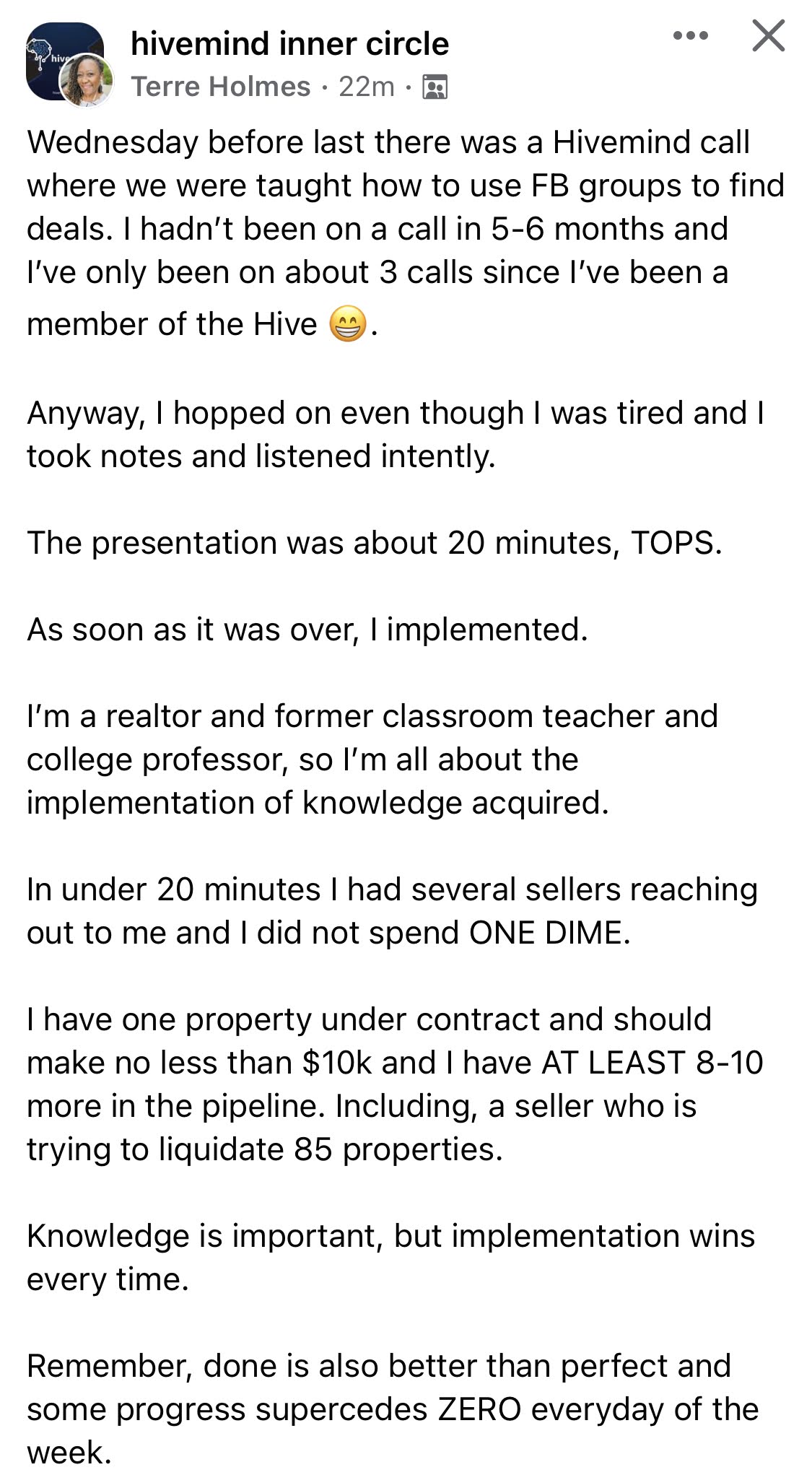Open the three-dot options menu

tap(691, 35)
